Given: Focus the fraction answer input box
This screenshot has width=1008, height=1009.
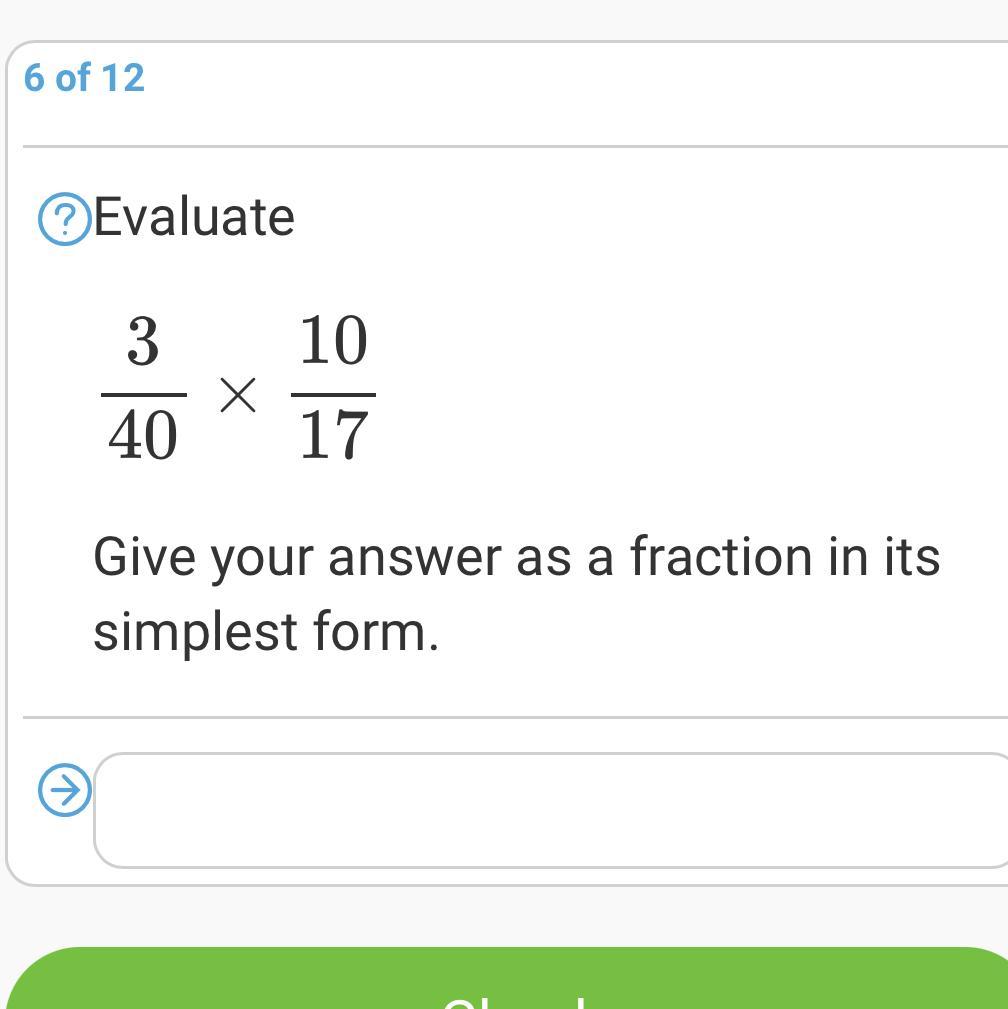Looking at the screenshot, I should coord(550,809).
